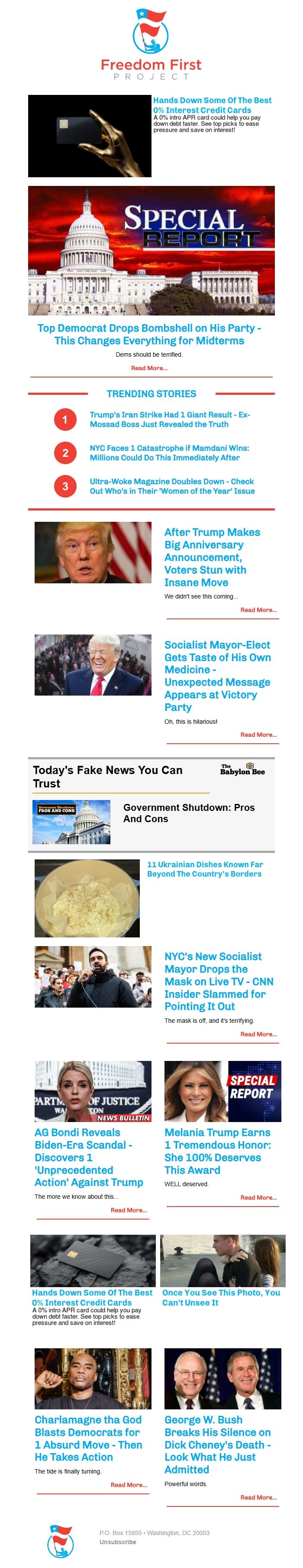Read the Trump's Iran Strike trending story
Image resolution: width=303 pixels, height=1568 pixels.
pos(170,420)
